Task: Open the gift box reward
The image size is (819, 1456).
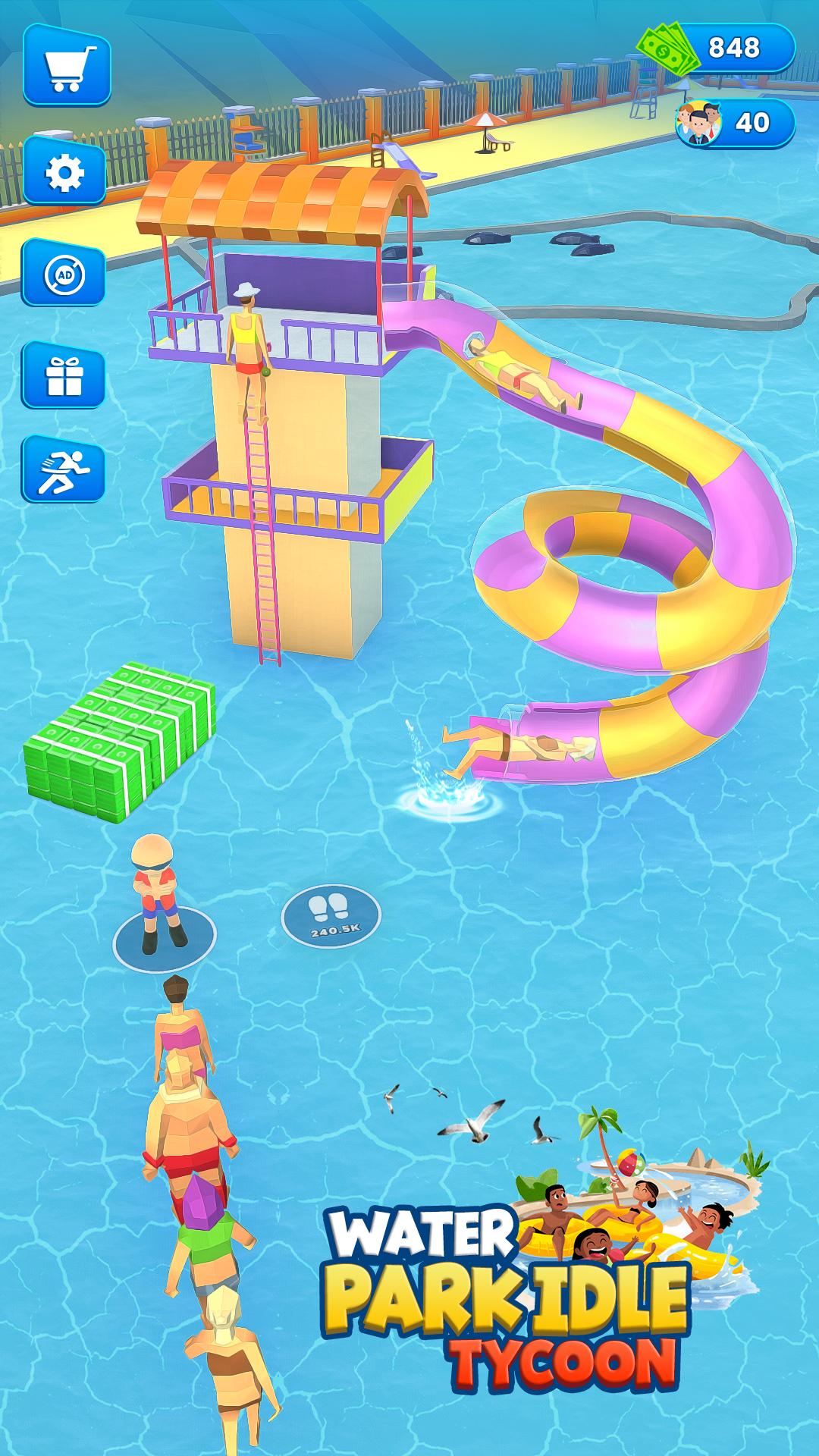Action: point(64,375)
